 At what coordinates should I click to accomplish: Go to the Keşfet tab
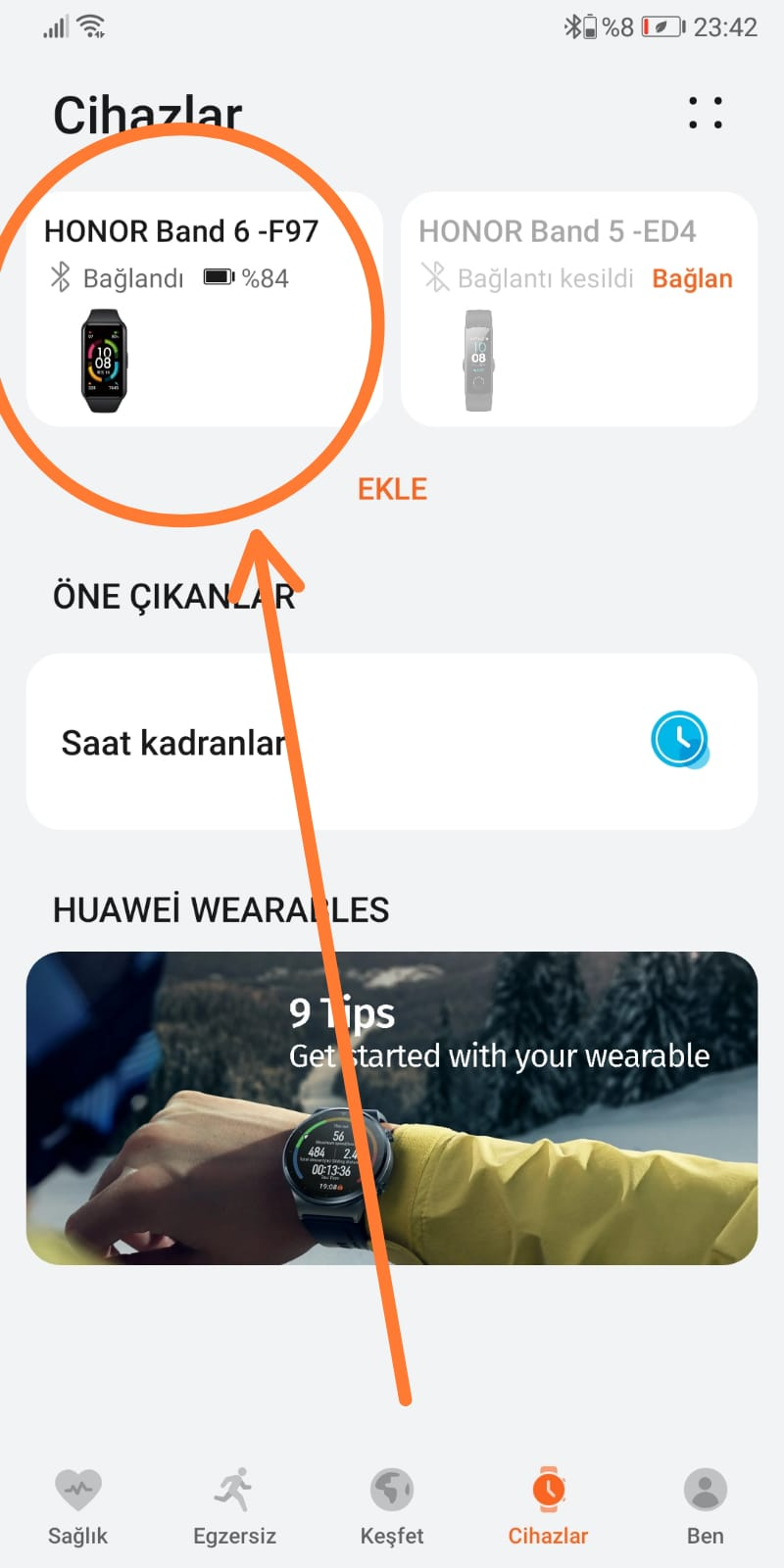pos(392,1507)
